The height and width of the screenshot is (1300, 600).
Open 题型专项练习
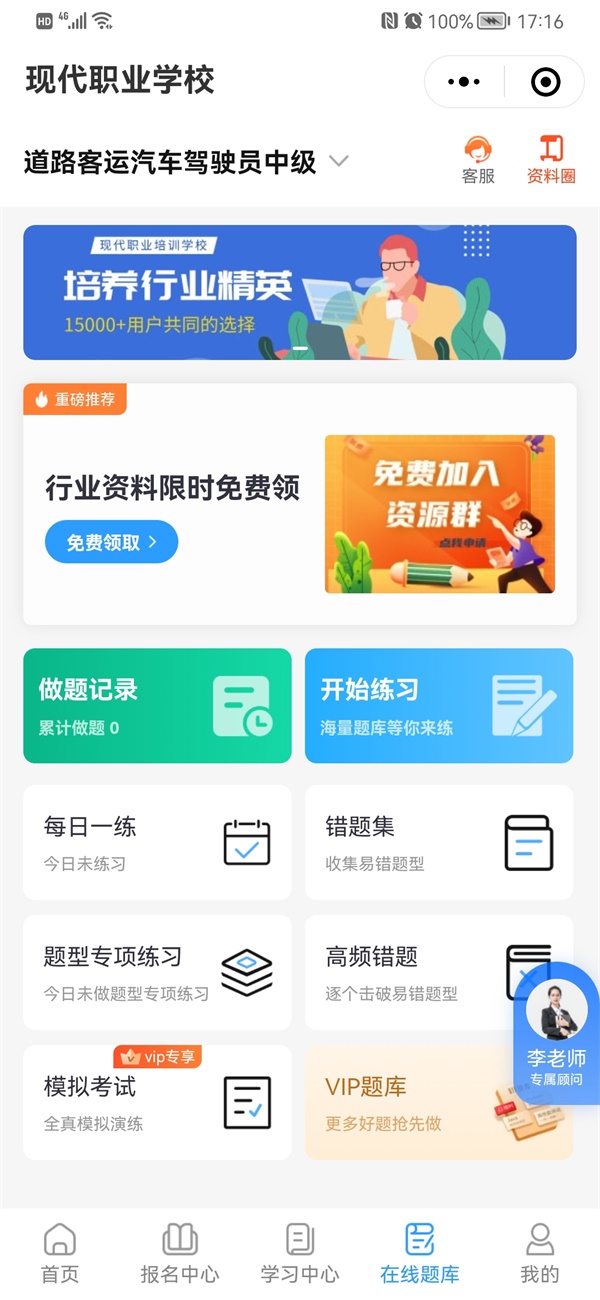coord(157,972)
